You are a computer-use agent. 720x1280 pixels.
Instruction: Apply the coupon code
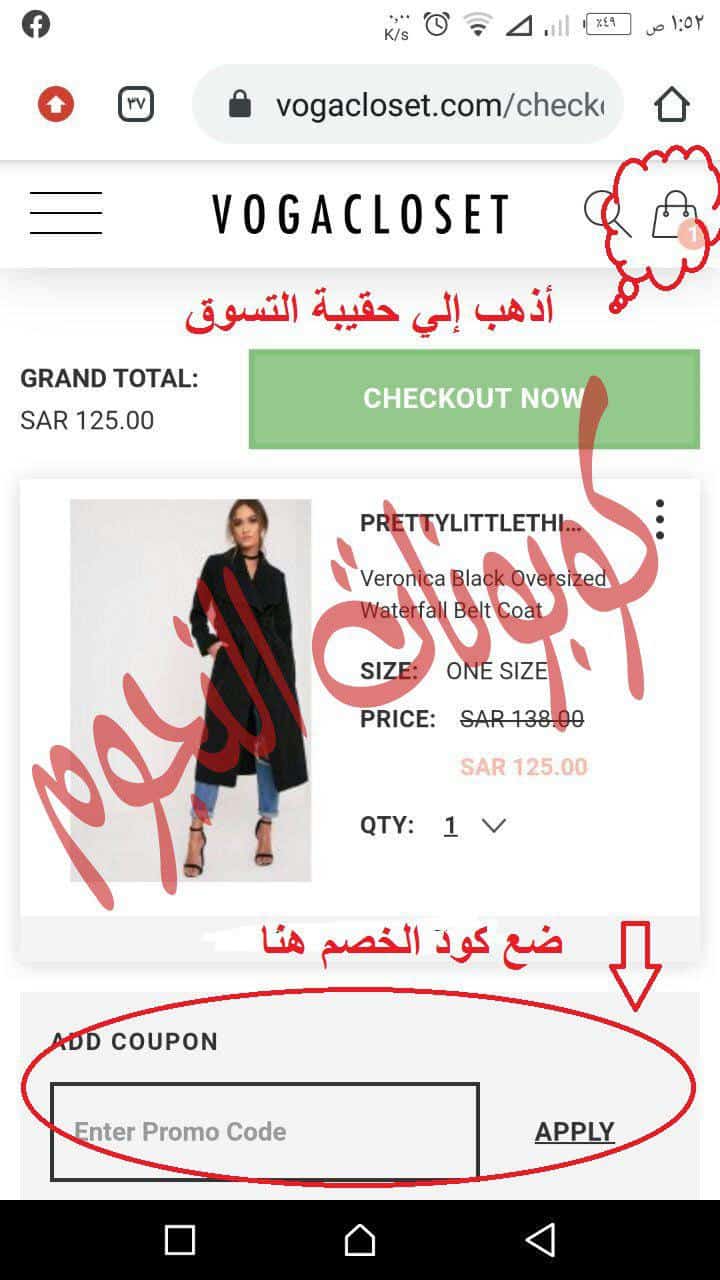tap(574, 1132)
